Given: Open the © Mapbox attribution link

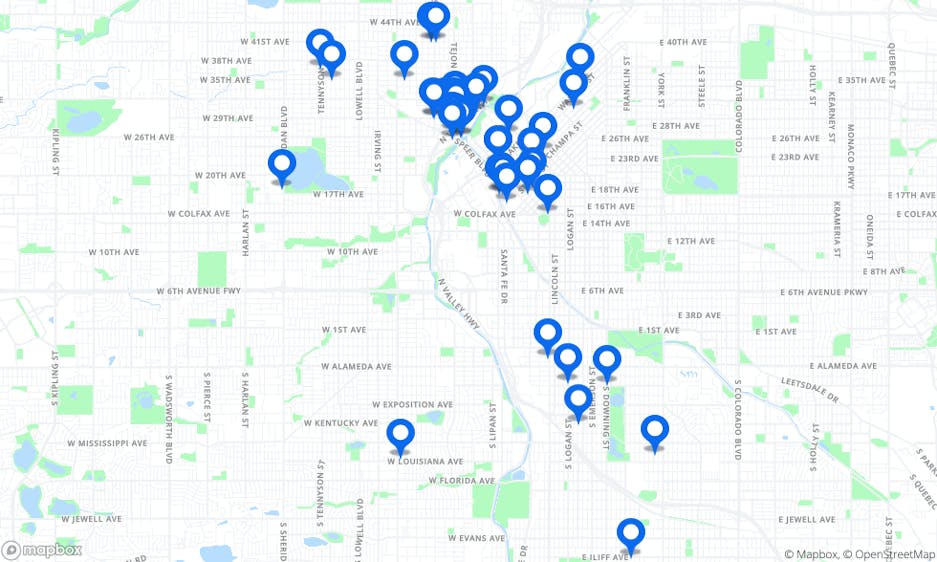Looking at the screenshot, I should (811, 554).
